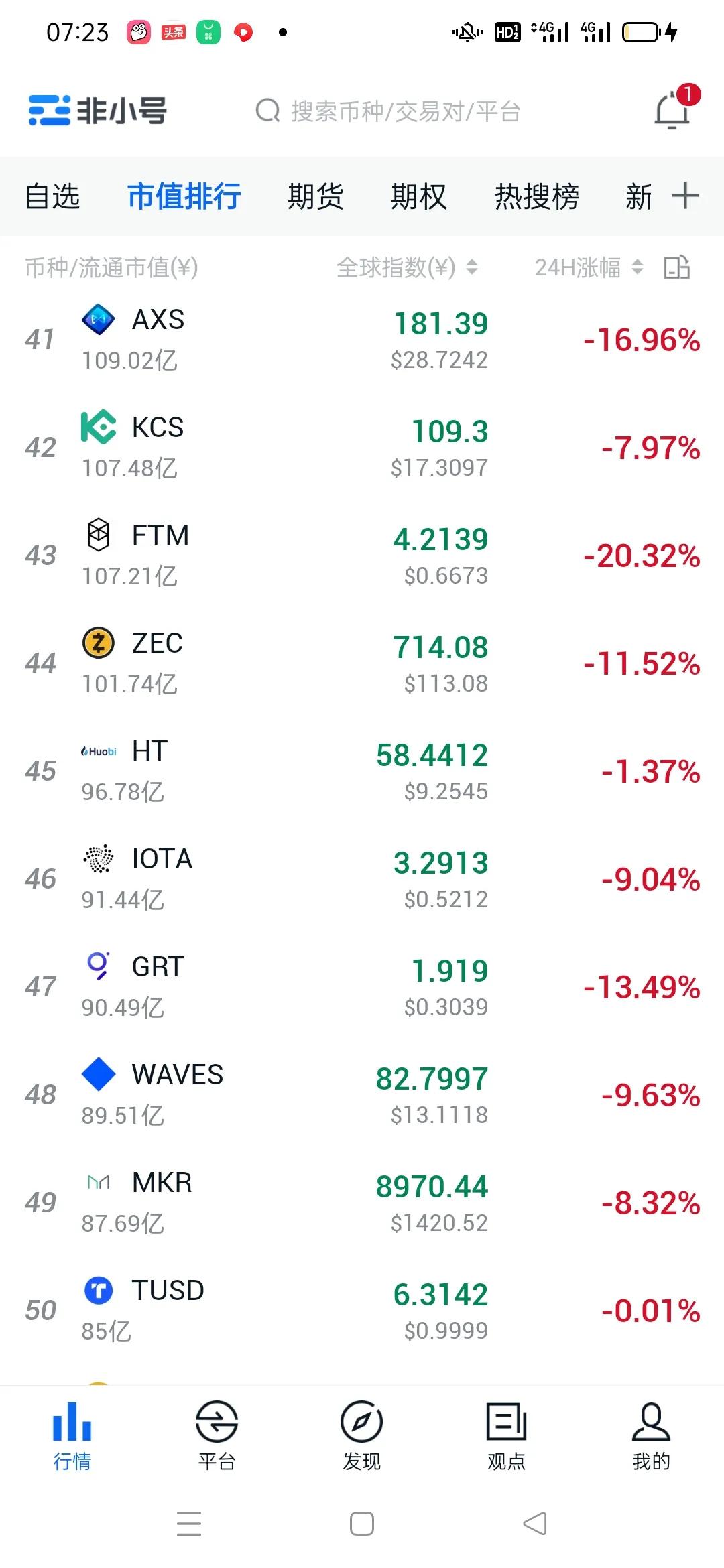Switch to the 期货 tab
The width and height of the screenshot is (724, 1568).
[x=315, y=197]
